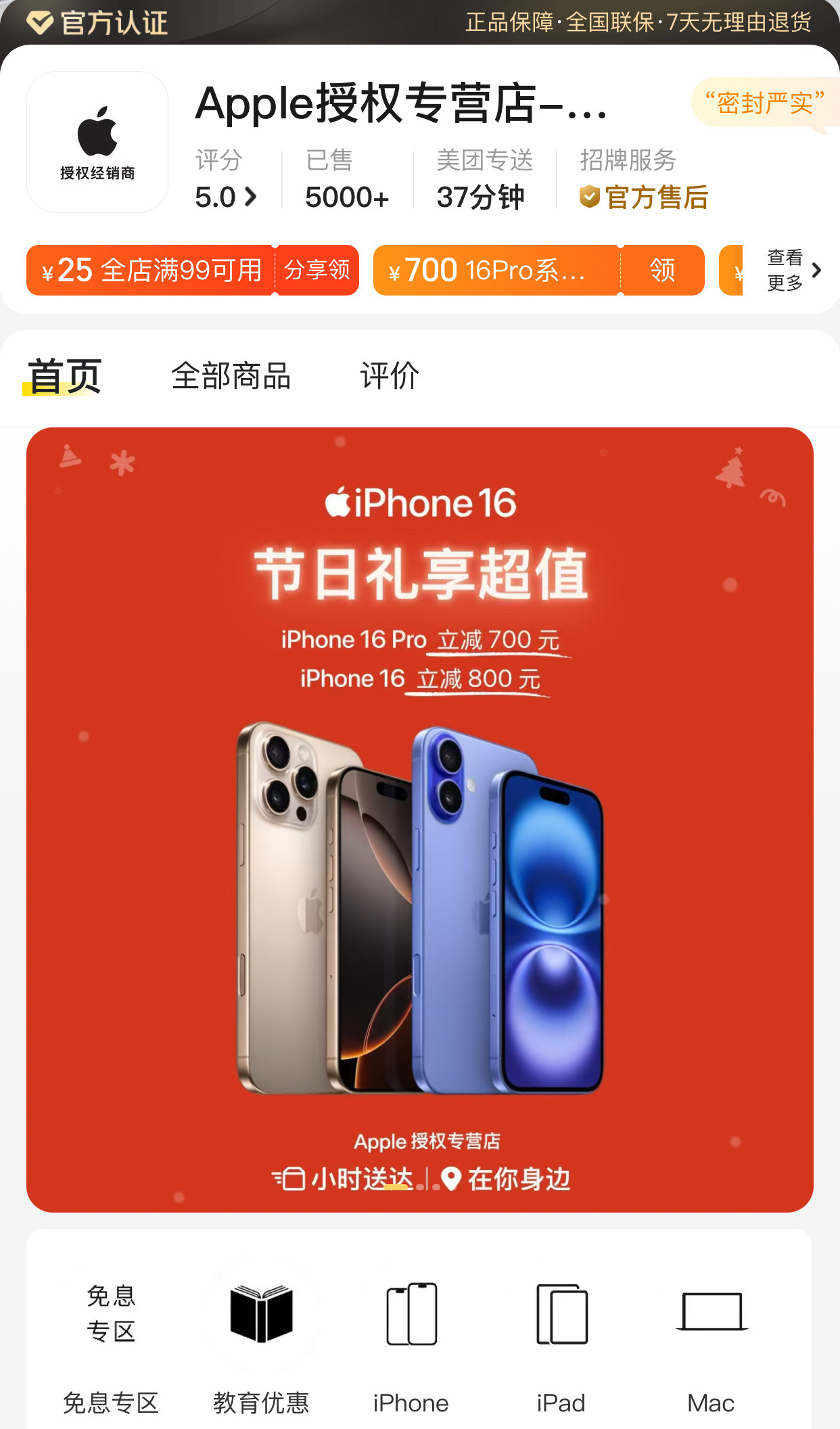Open the 教育优惠 category
Image resolution: width=840 pixels, height=1429 pixels.
pos(261,1342)
